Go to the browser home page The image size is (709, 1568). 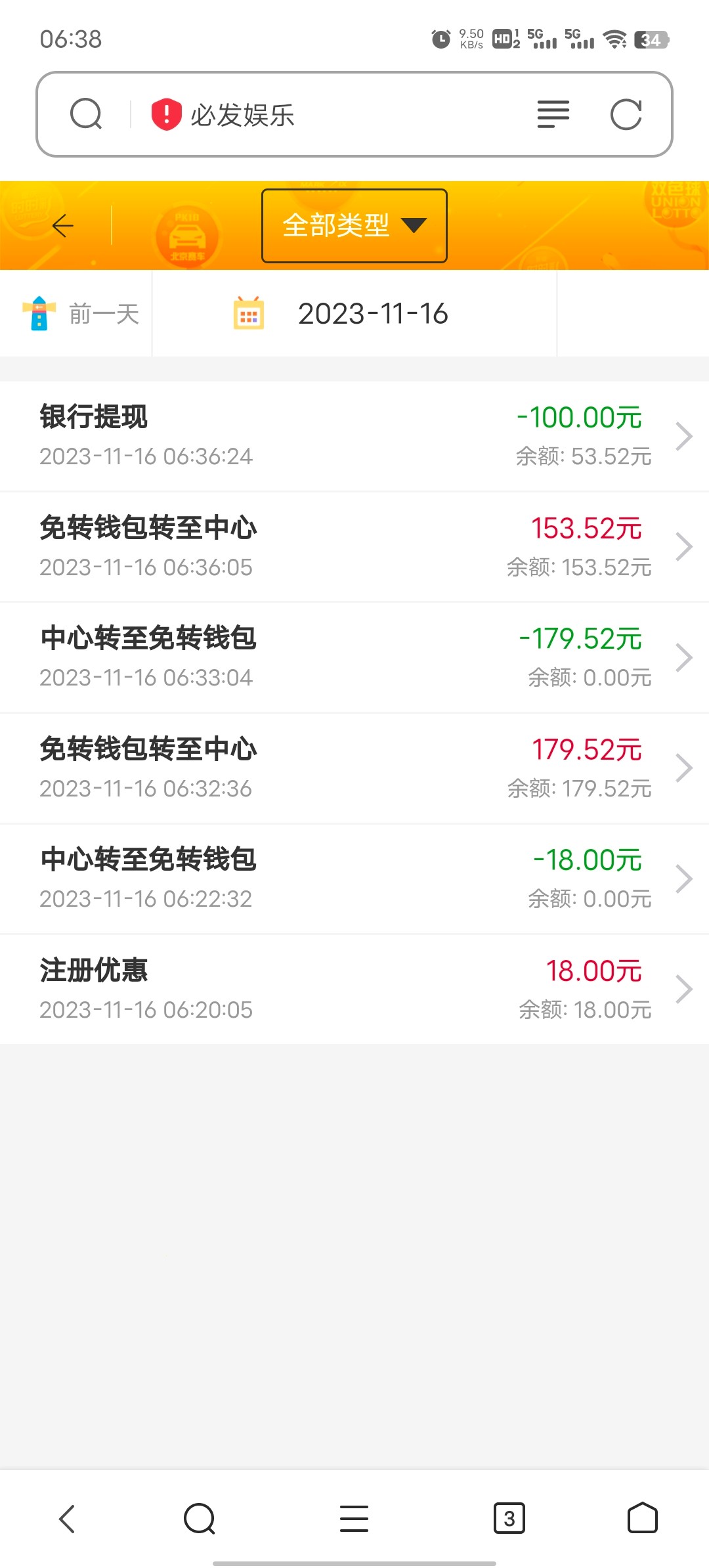pyautogui.click(x=642, y=1519)
